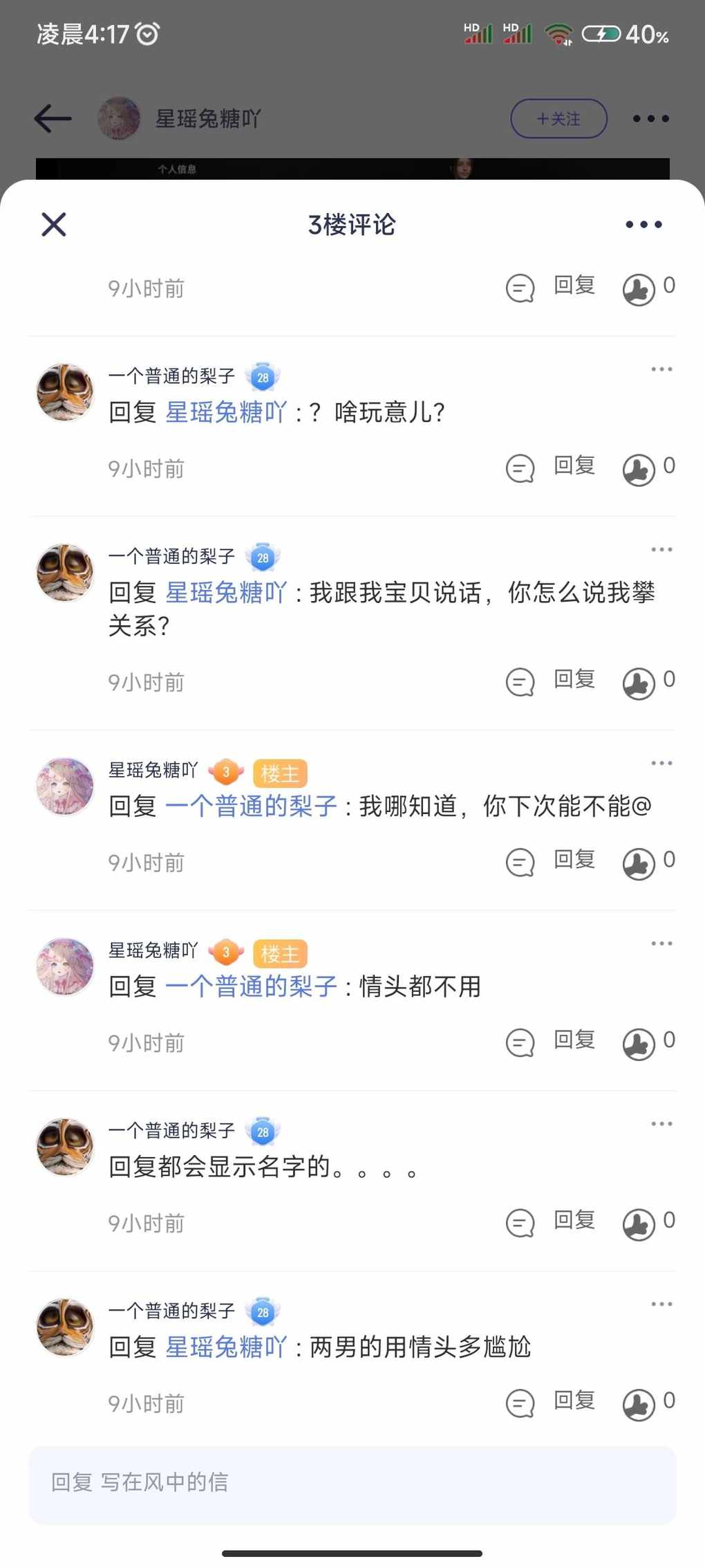View the avatar of 一个普通的梨子 on "回复都会显示名字的"
705x1568 pixels.
pos(65,1146)
